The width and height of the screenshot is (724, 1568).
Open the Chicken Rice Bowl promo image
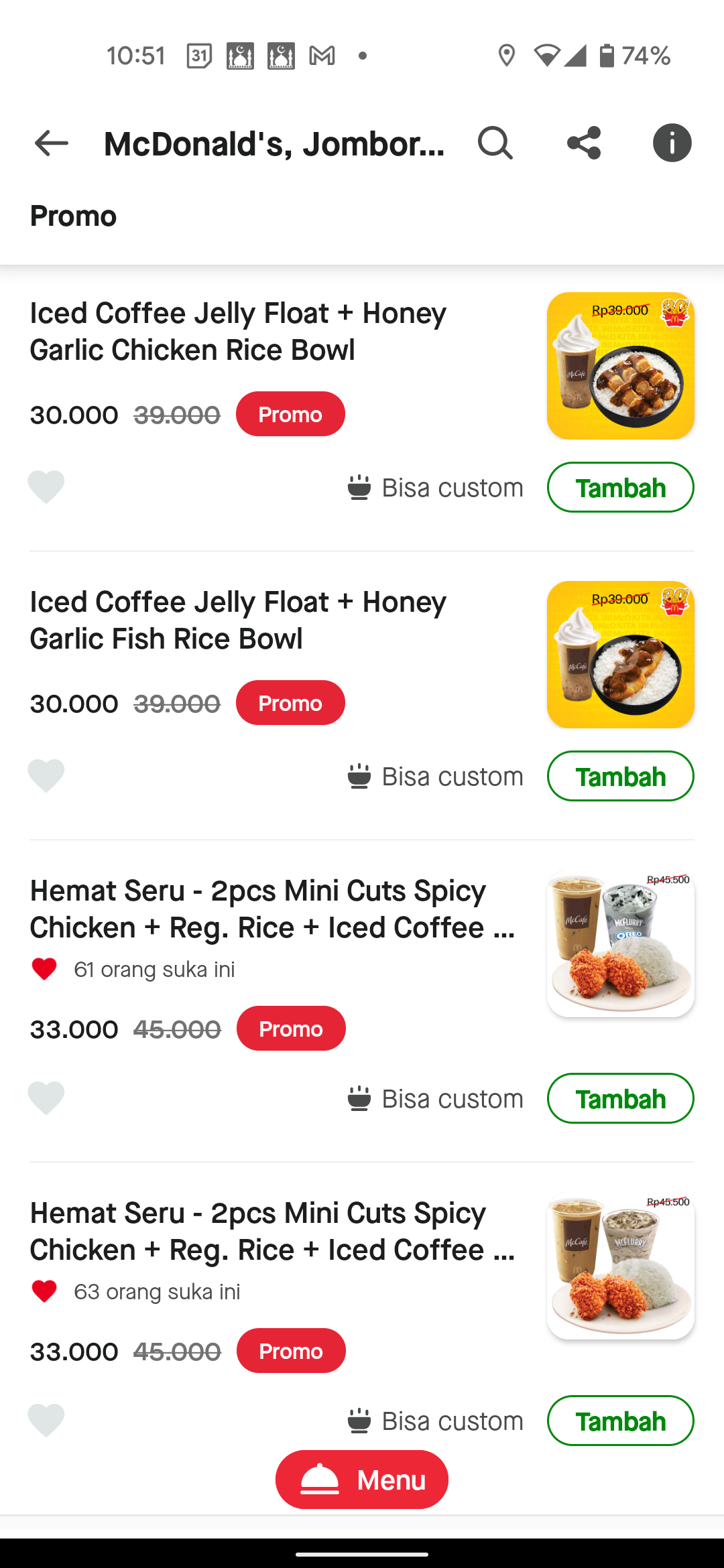coord(620,365)
